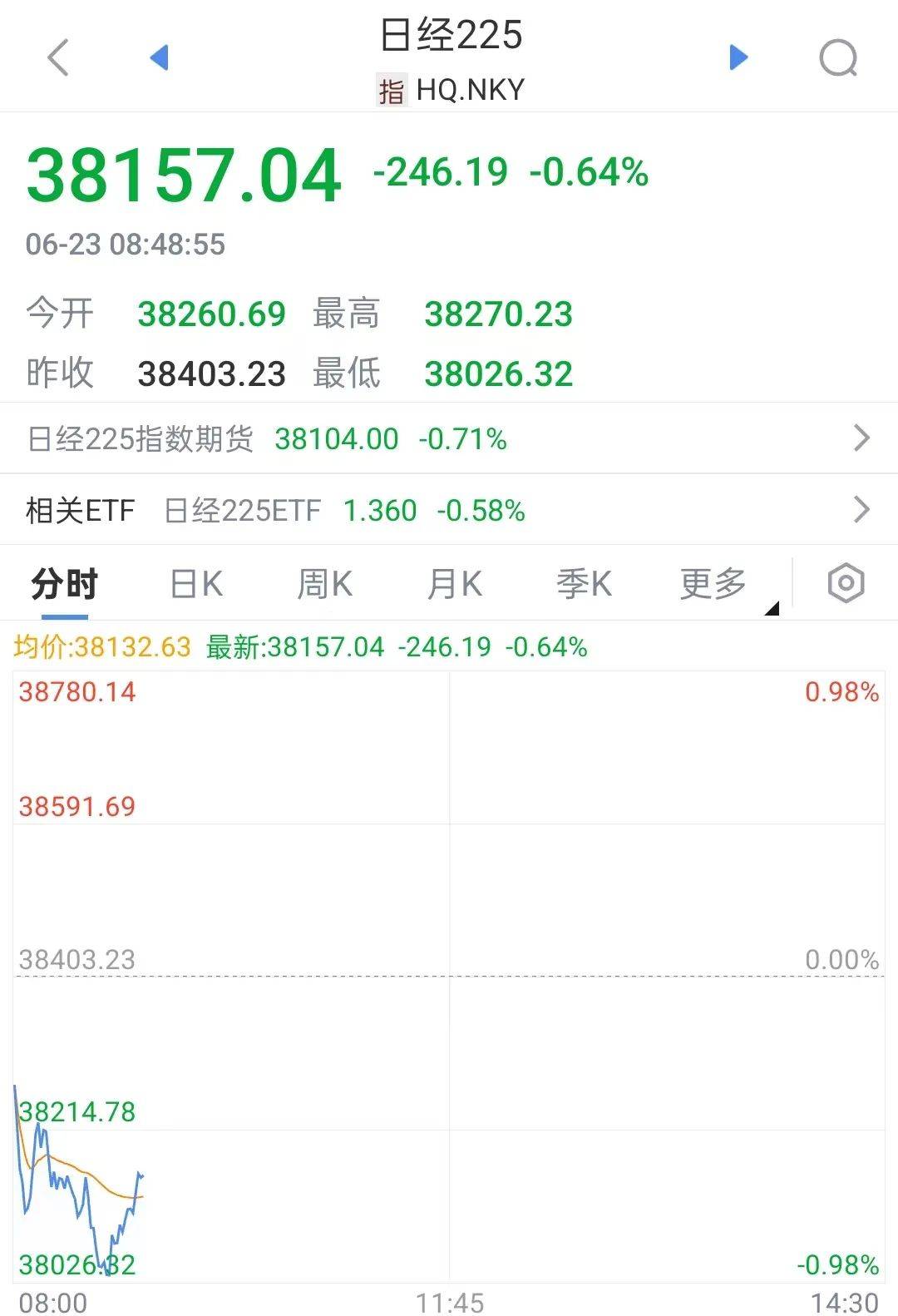Switch to the 周K tab
Screen dimensions: 898x1316
pyautogui.click(x=325, y=584)
